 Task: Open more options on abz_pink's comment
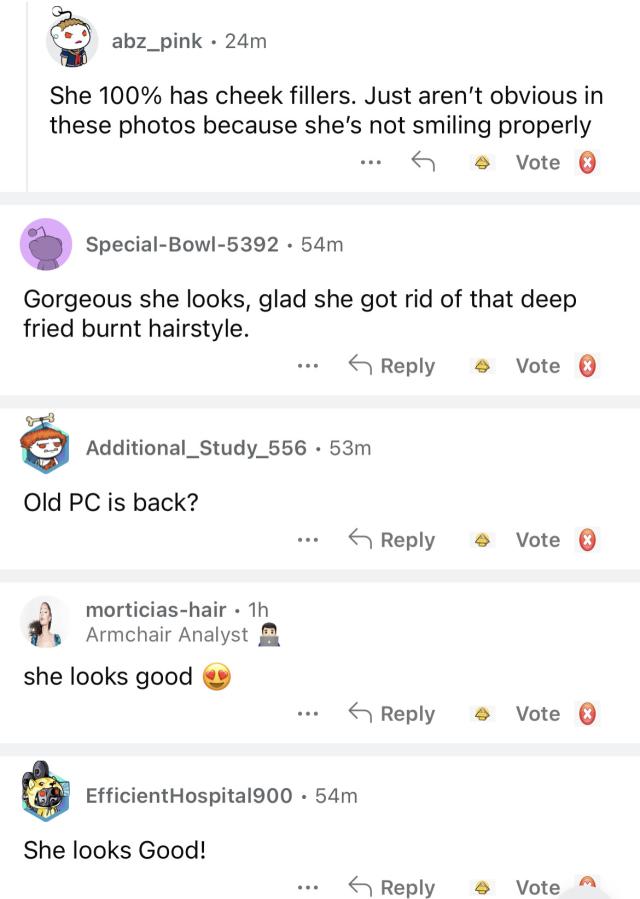(372, 162)
